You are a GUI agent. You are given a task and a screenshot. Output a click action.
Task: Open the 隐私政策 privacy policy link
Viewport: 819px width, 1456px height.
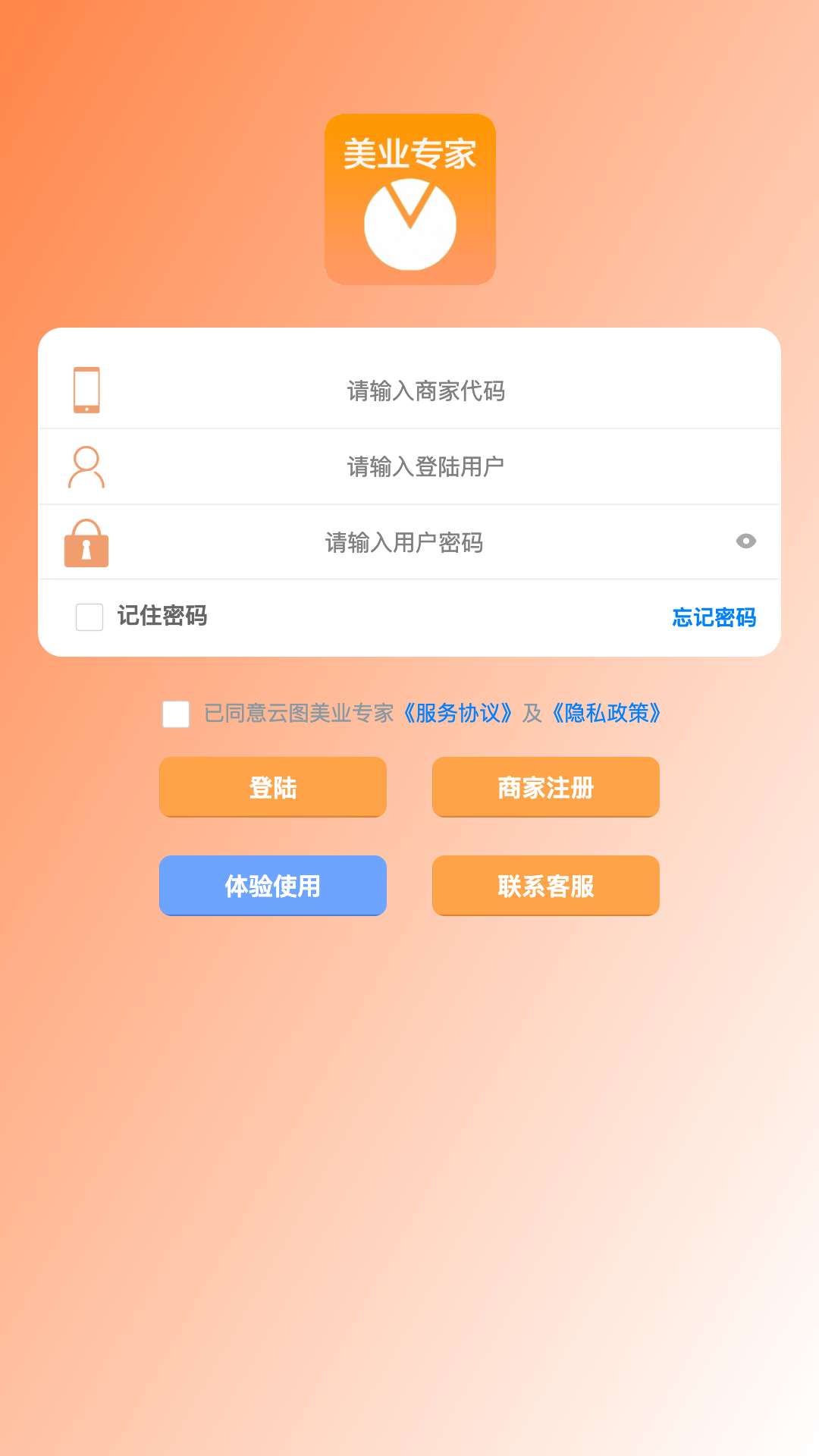[x=607, y=714]
